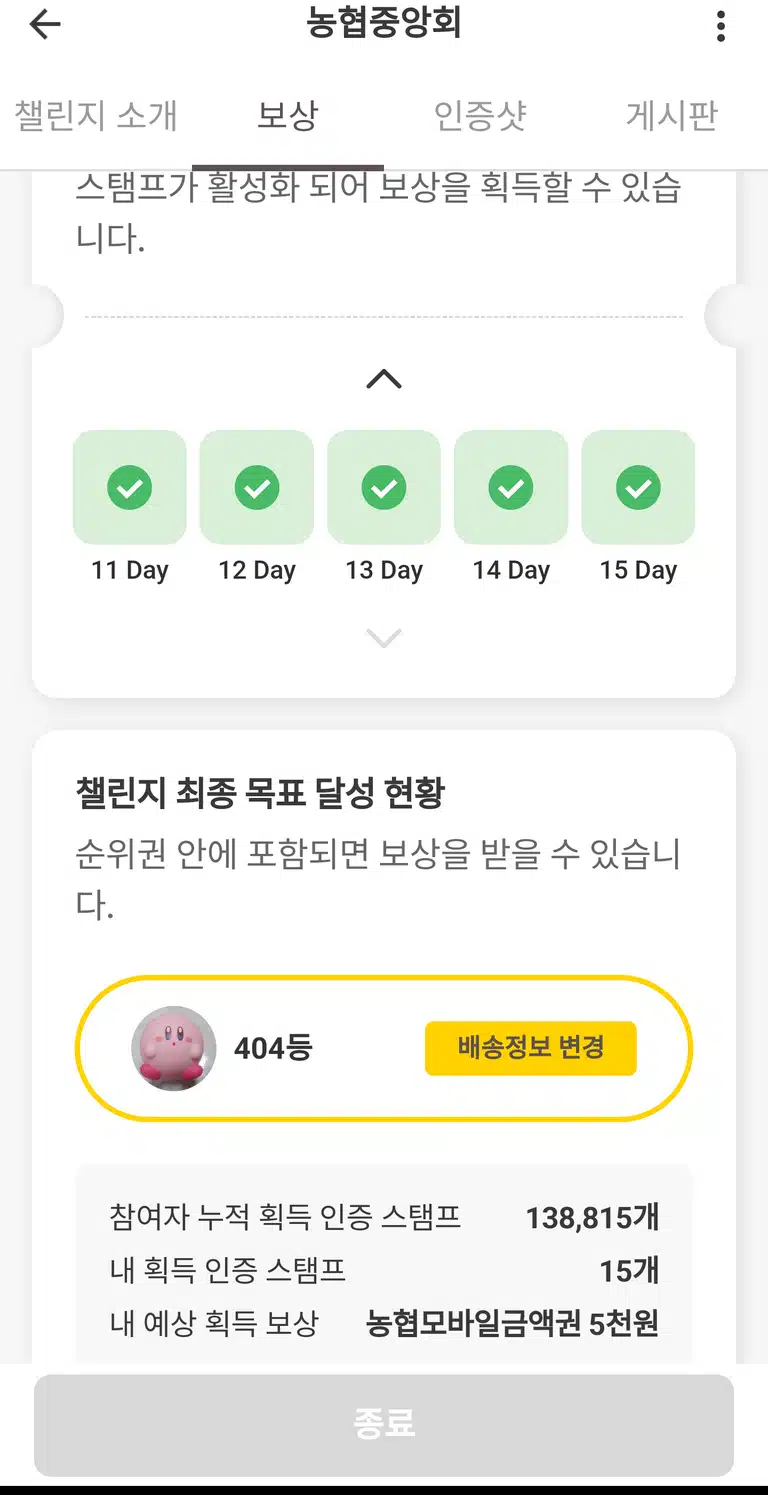Open the 인증샷 tab
This screenshot has width=768, height=1495.
[x=480, y=116]
